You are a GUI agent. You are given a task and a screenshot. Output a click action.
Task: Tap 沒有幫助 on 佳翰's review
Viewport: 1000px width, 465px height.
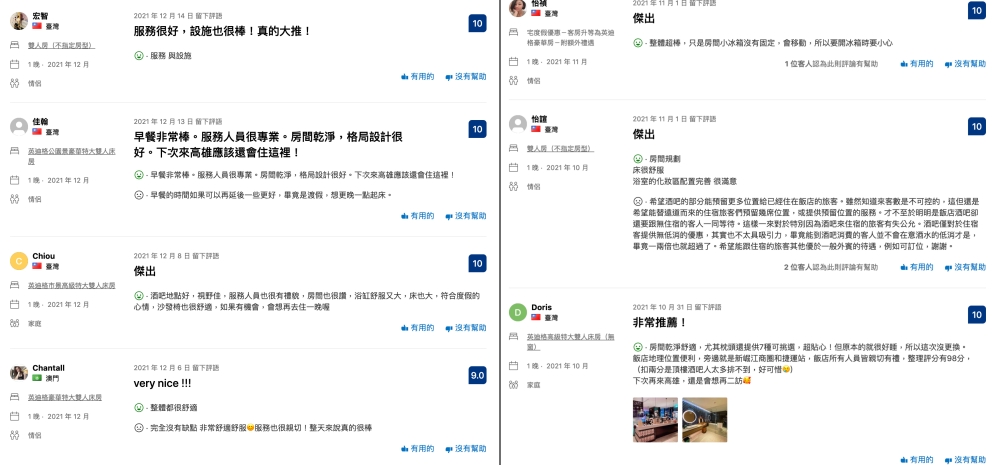pos(465,215)
